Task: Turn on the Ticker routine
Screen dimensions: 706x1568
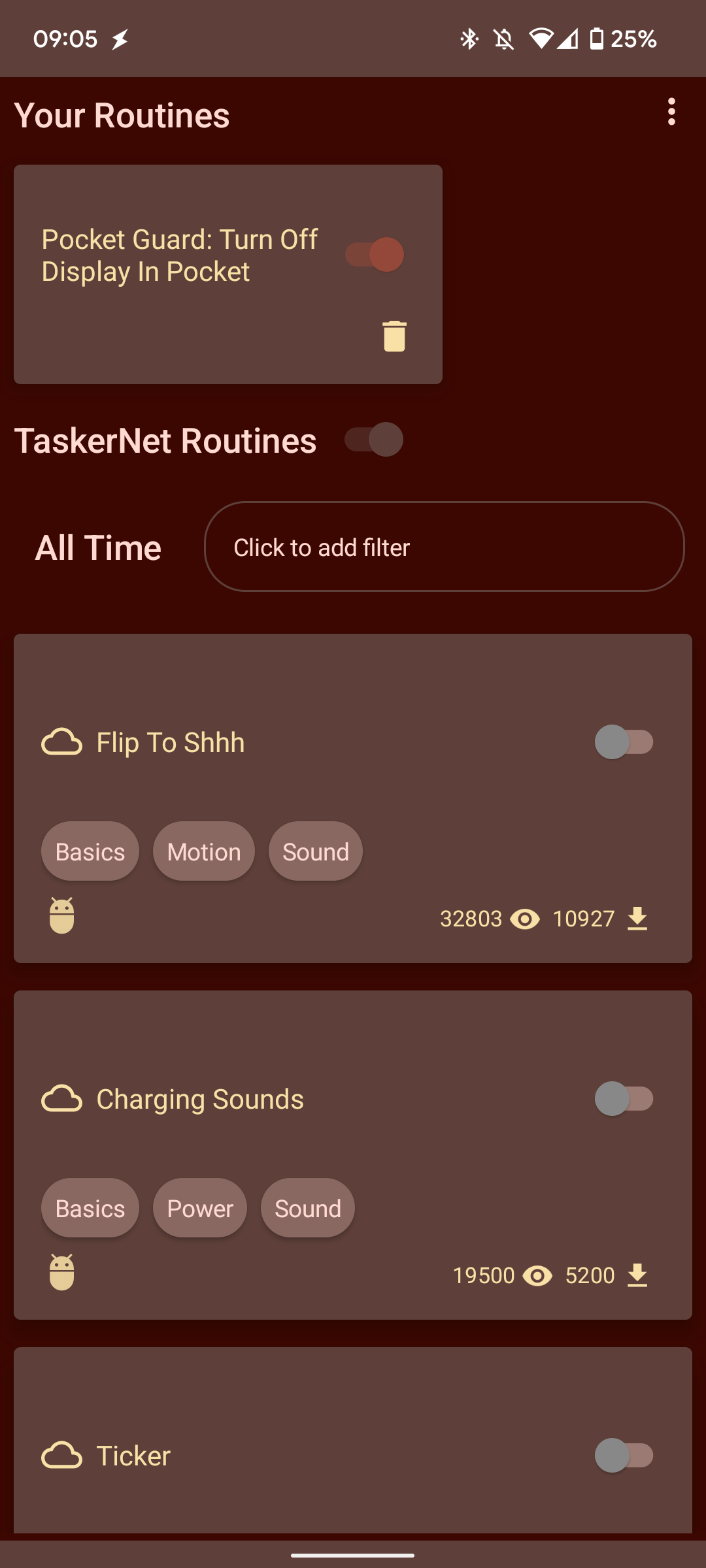Action: (x=624, y=1456)
